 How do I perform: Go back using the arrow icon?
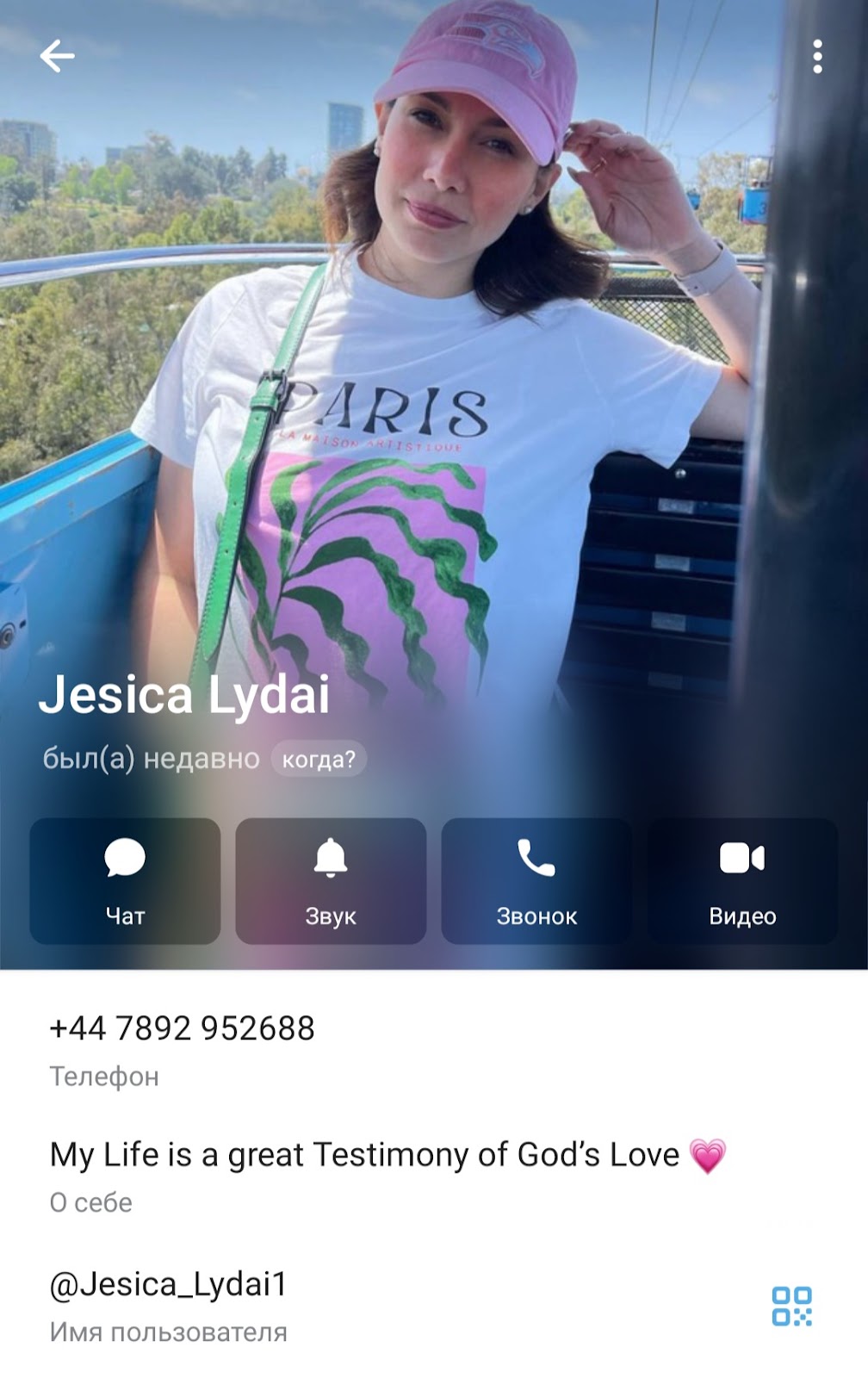click(x=57, y=57)
